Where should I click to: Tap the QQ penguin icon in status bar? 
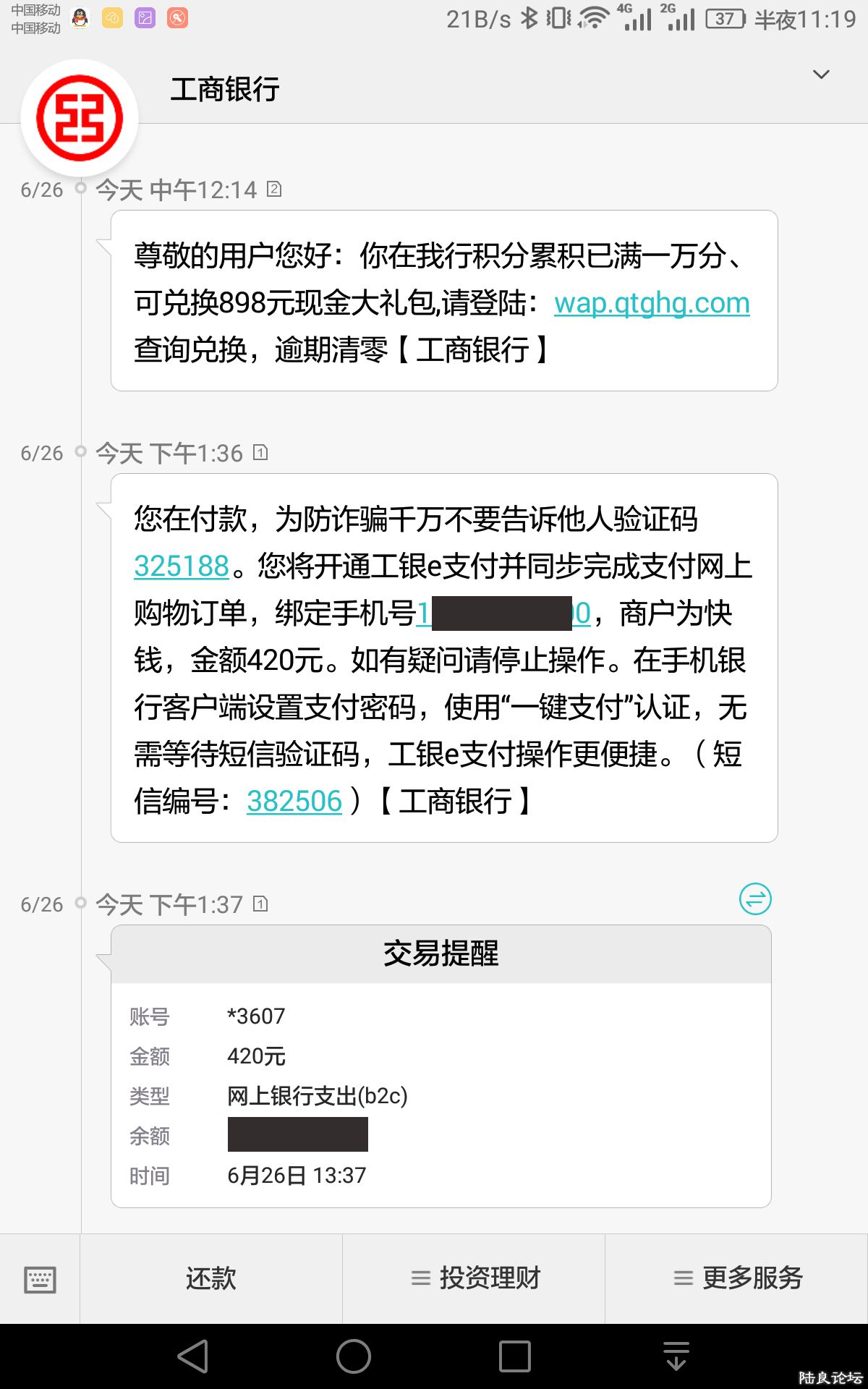point(80,18)
